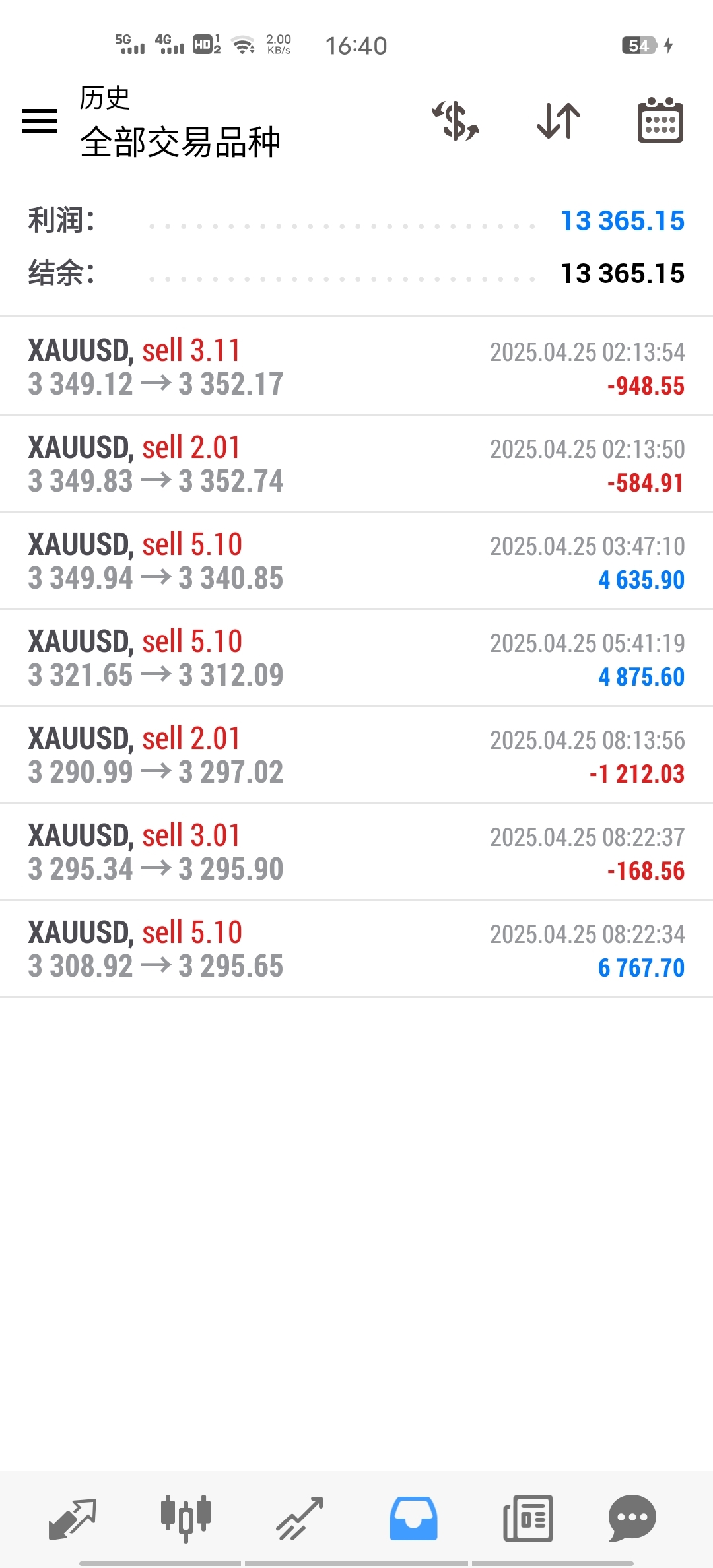This screenshot has width=713, height=1568.
Task: Open the news tab
Action: click(527, 1518)
